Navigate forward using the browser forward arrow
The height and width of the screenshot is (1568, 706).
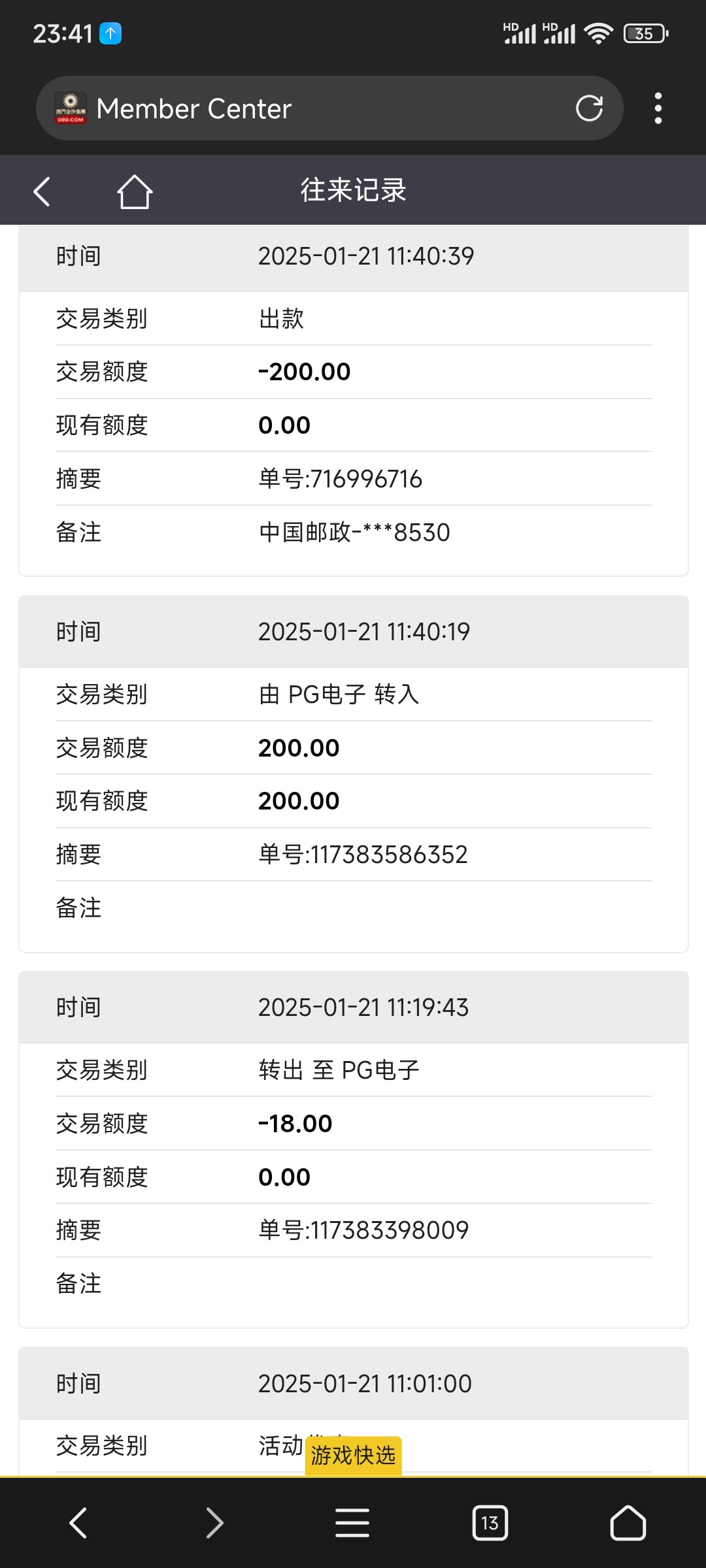pyautogui.click(x=215, y=1523)
